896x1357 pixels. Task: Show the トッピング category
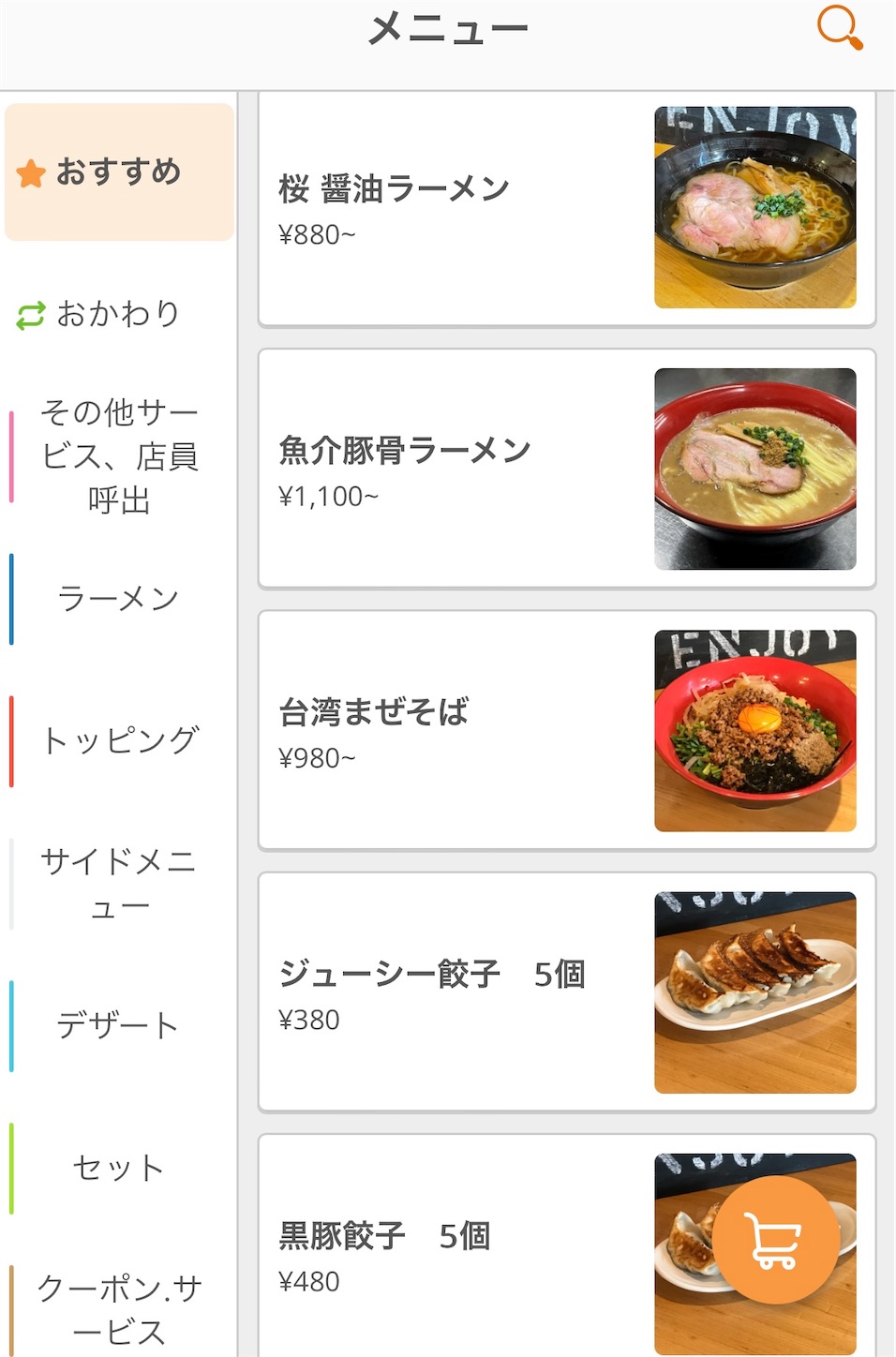119,740
